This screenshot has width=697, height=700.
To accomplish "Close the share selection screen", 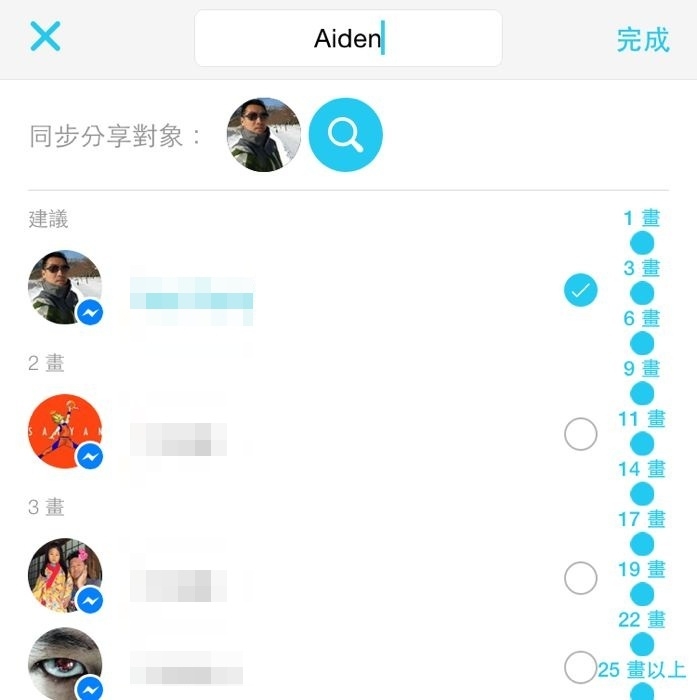I will pyautogui.click(x=45, y=37).
